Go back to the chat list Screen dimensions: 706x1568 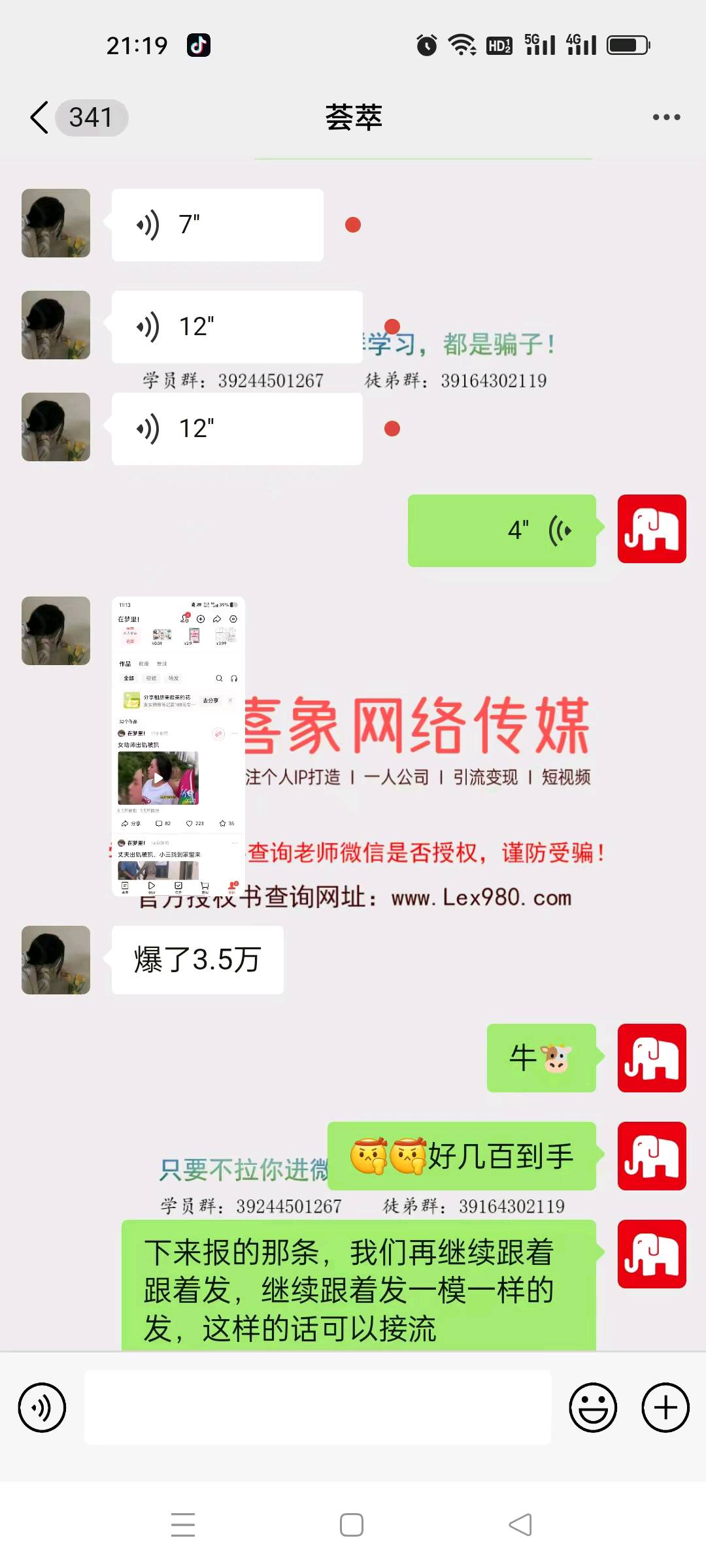pos(41,118)
